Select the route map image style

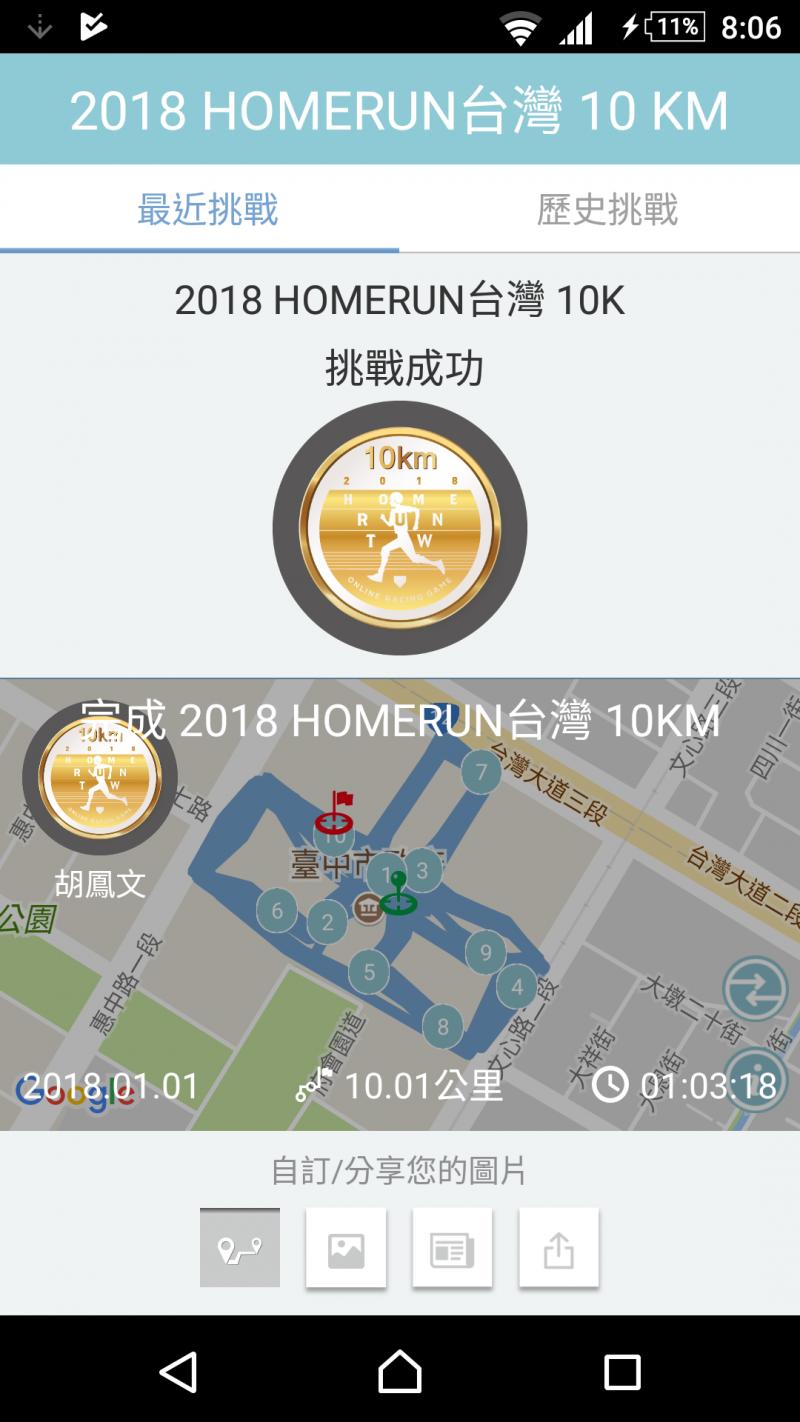click(x=240, y=1247)
